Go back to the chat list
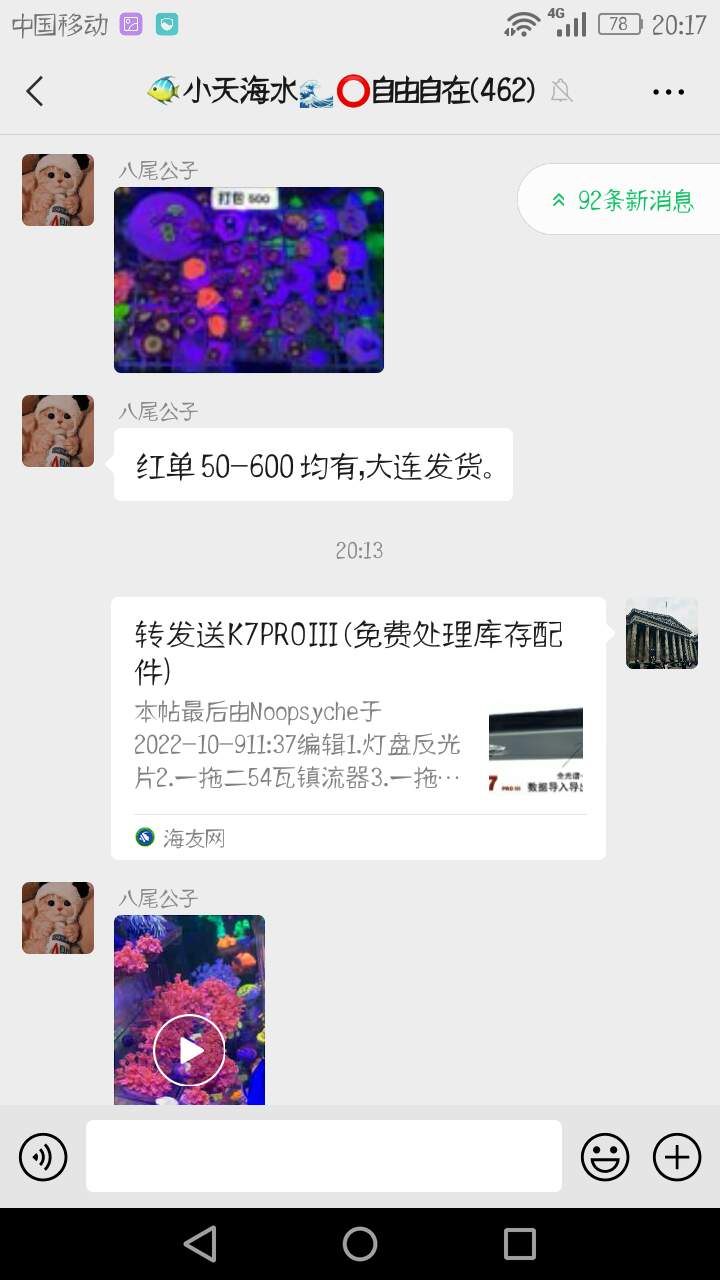Viewport: 720px width, 1280px height. [x=35, y=92]
